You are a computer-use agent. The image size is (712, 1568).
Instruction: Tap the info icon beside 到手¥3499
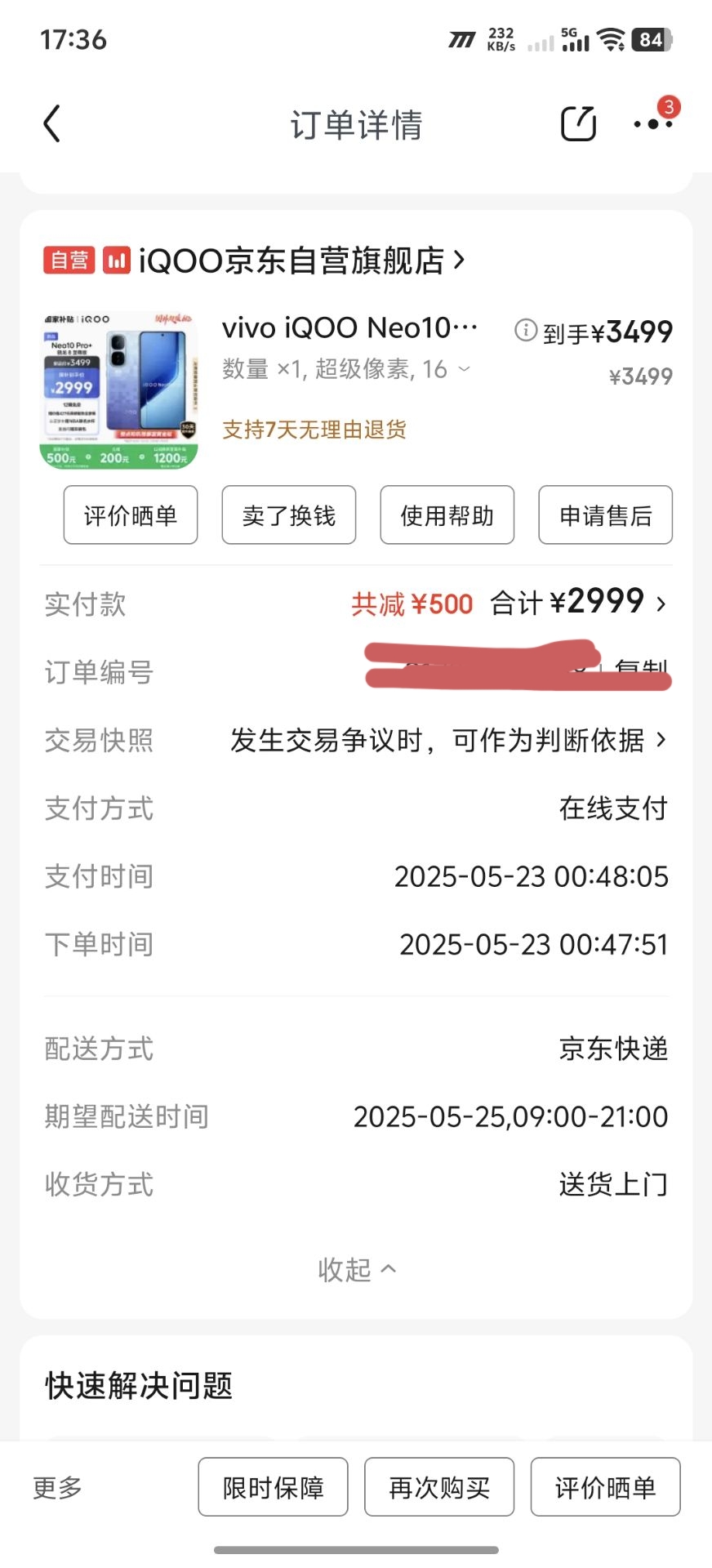click(525, 330)
